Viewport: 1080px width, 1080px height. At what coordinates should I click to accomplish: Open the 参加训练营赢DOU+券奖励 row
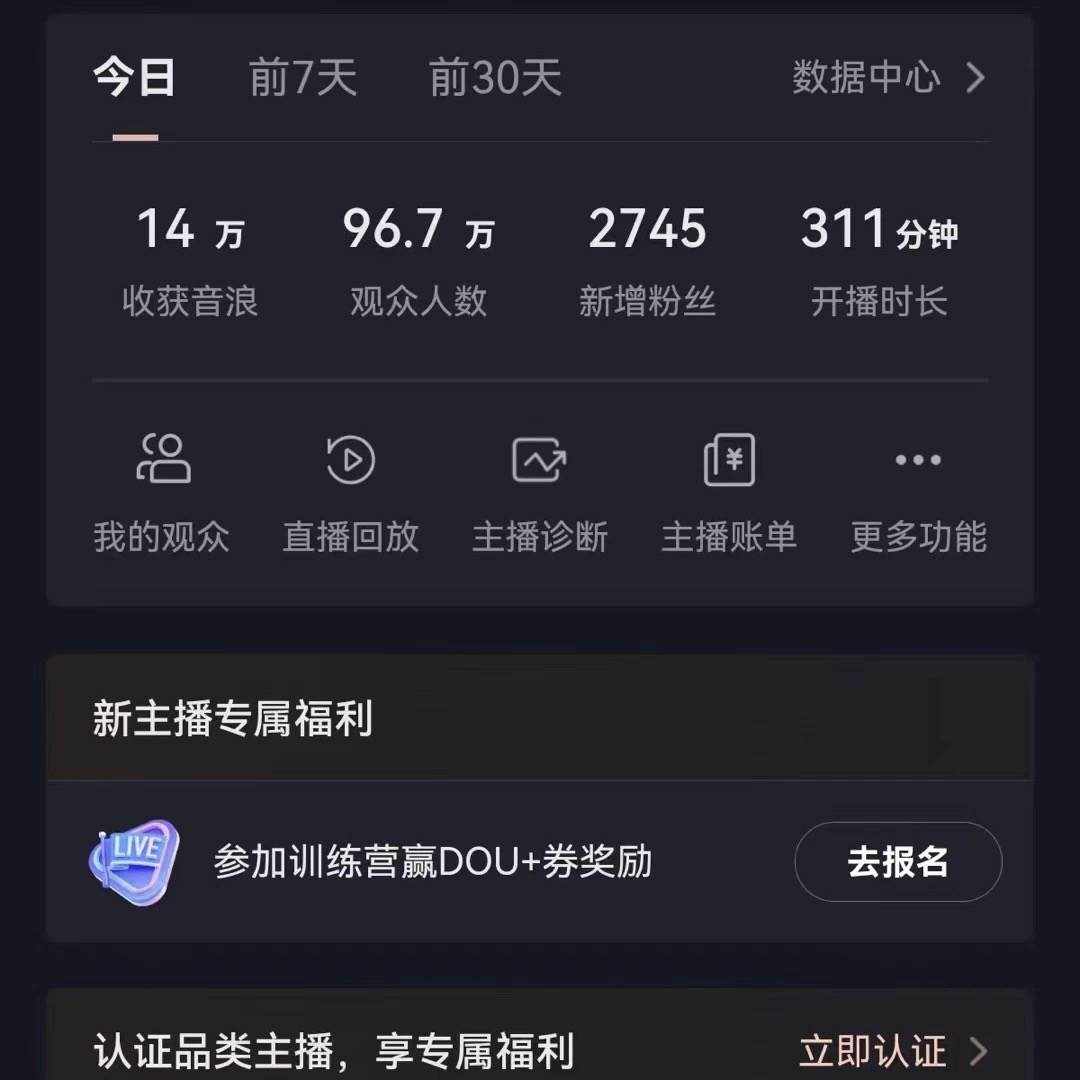(432, 862)
